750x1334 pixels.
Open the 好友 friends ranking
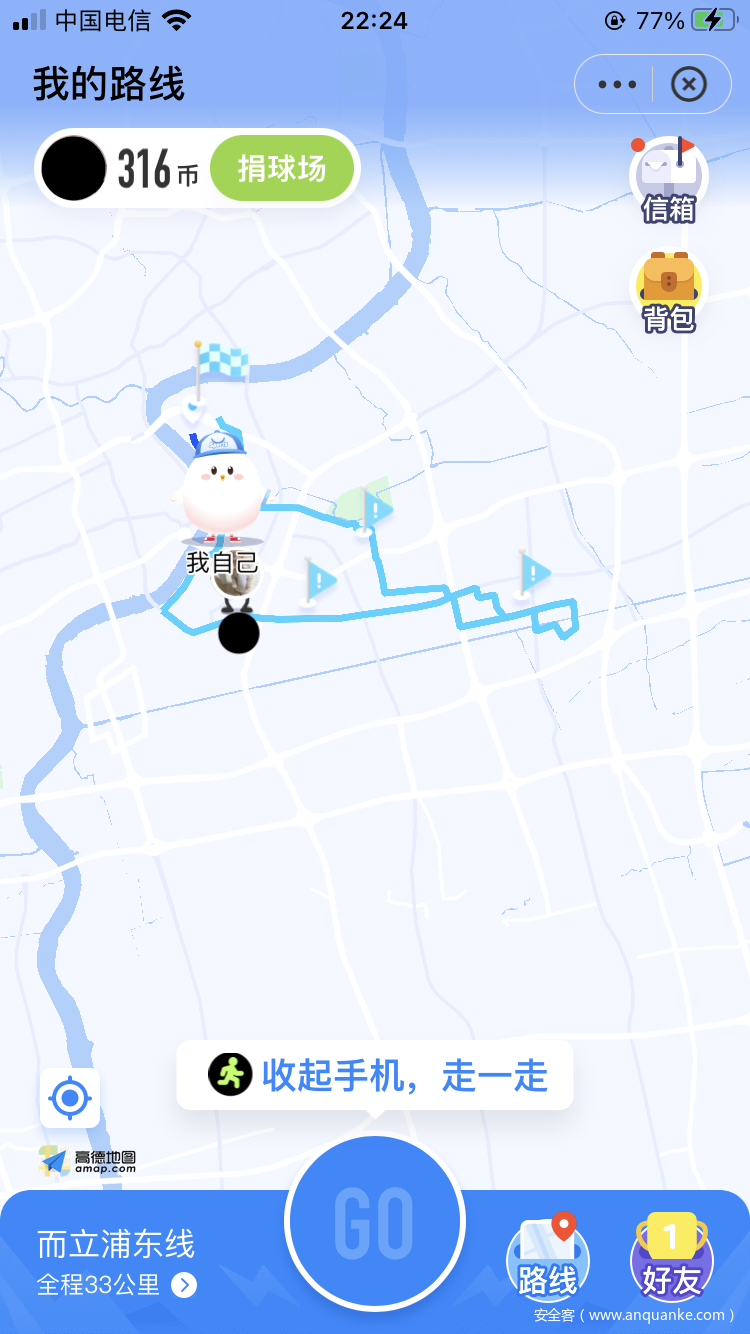[670, 1256]
